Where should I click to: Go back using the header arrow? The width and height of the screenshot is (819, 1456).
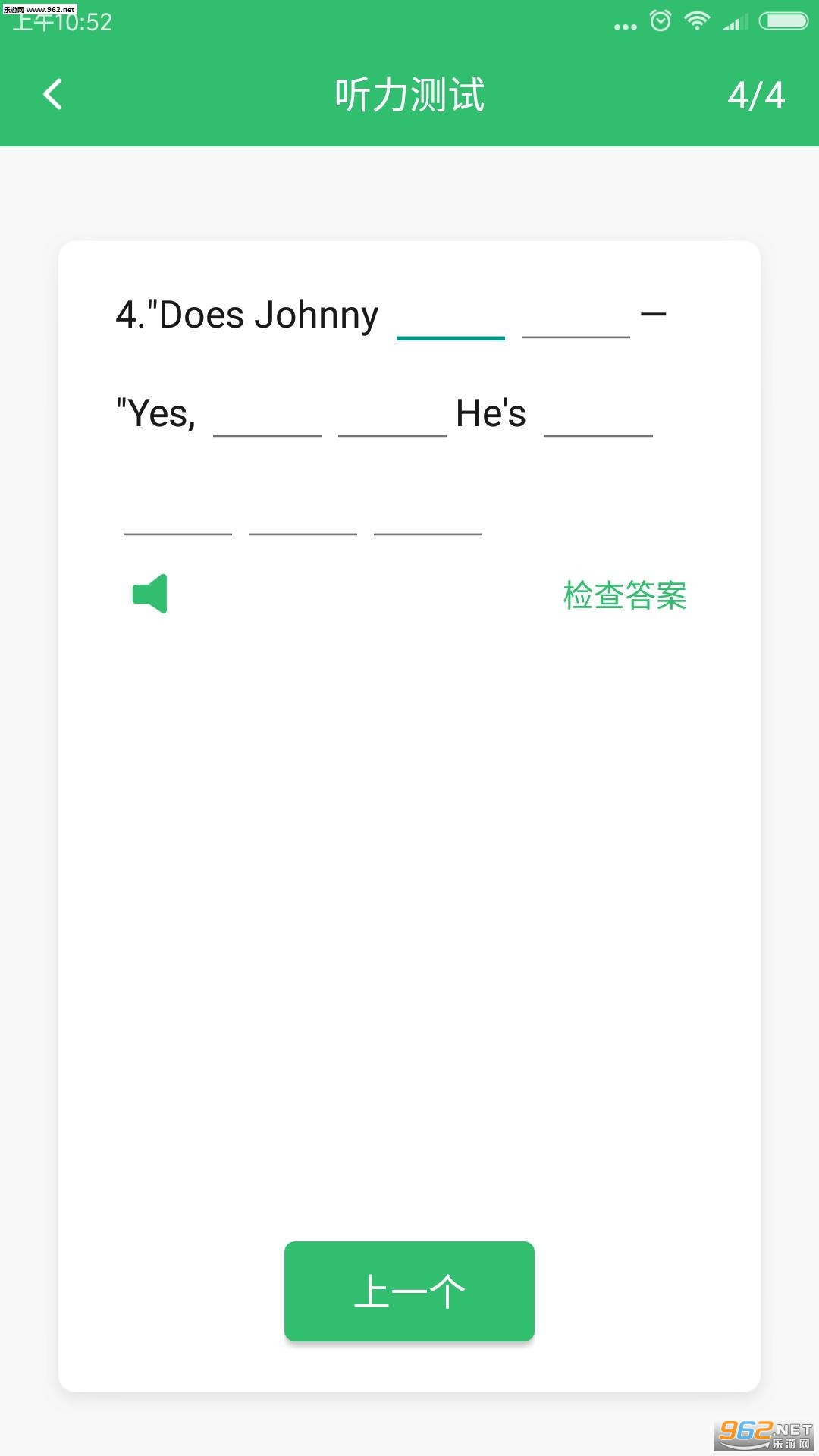[x=52, y=95]
